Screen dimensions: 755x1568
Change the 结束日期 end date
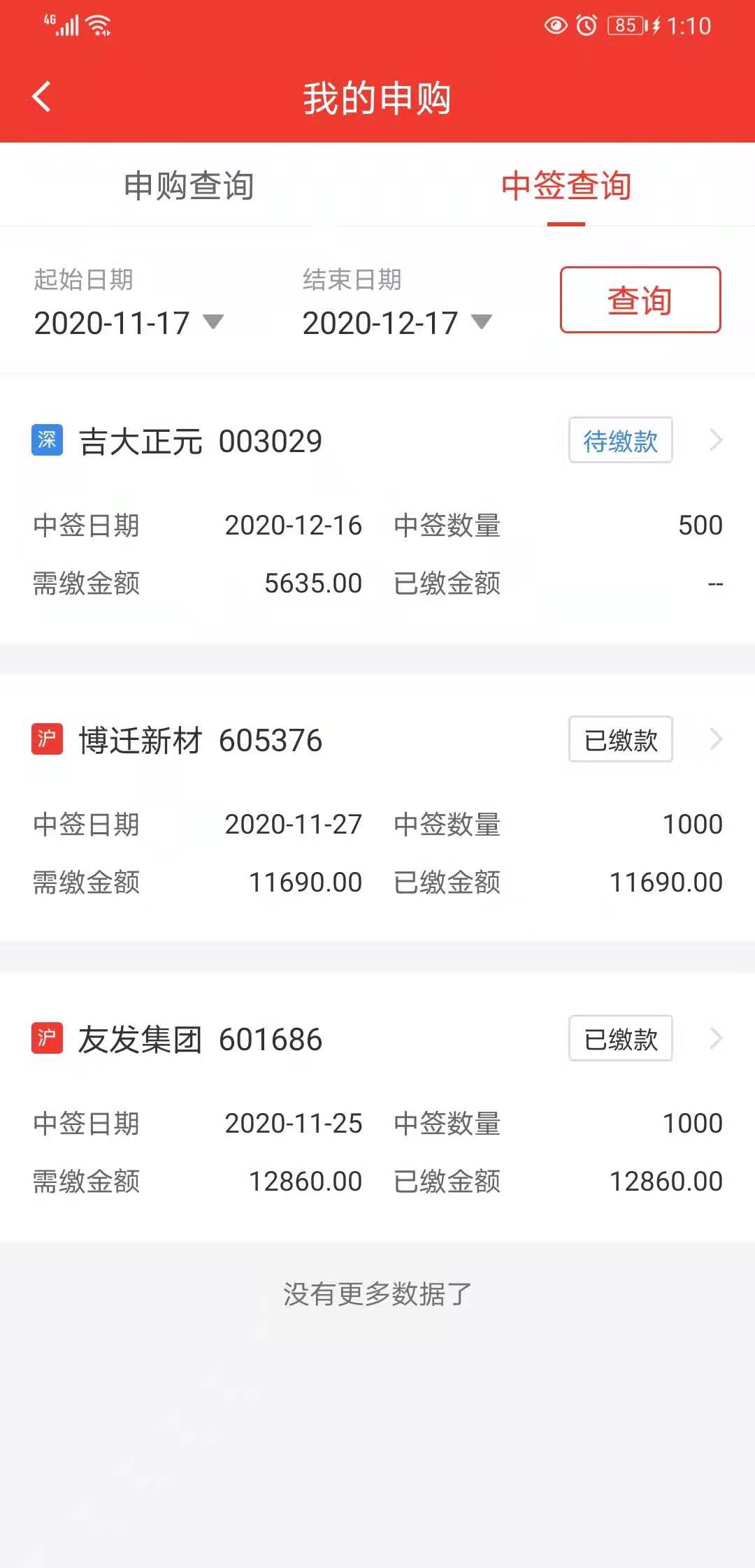click(397, 322)
